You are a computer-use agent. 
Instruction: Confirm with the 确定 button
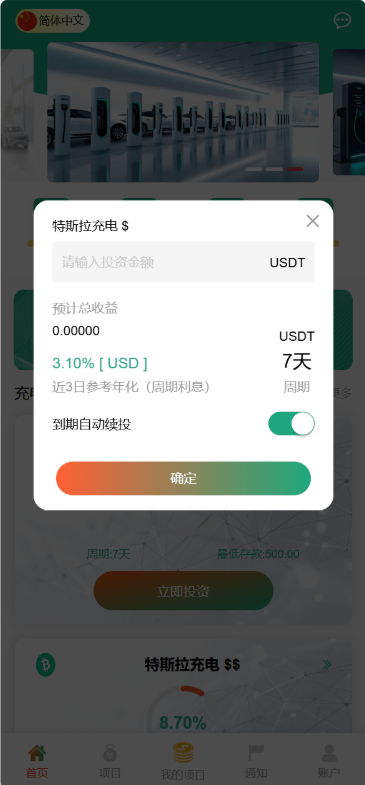(183, 478)
